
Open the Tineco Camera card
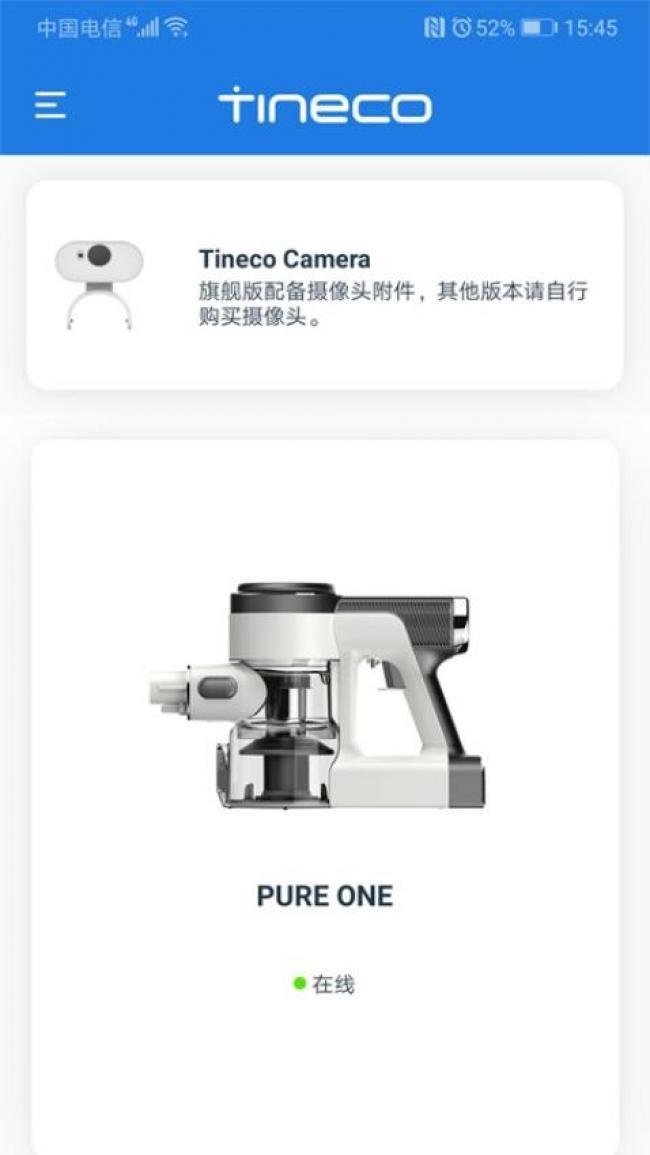coord(324,285)
